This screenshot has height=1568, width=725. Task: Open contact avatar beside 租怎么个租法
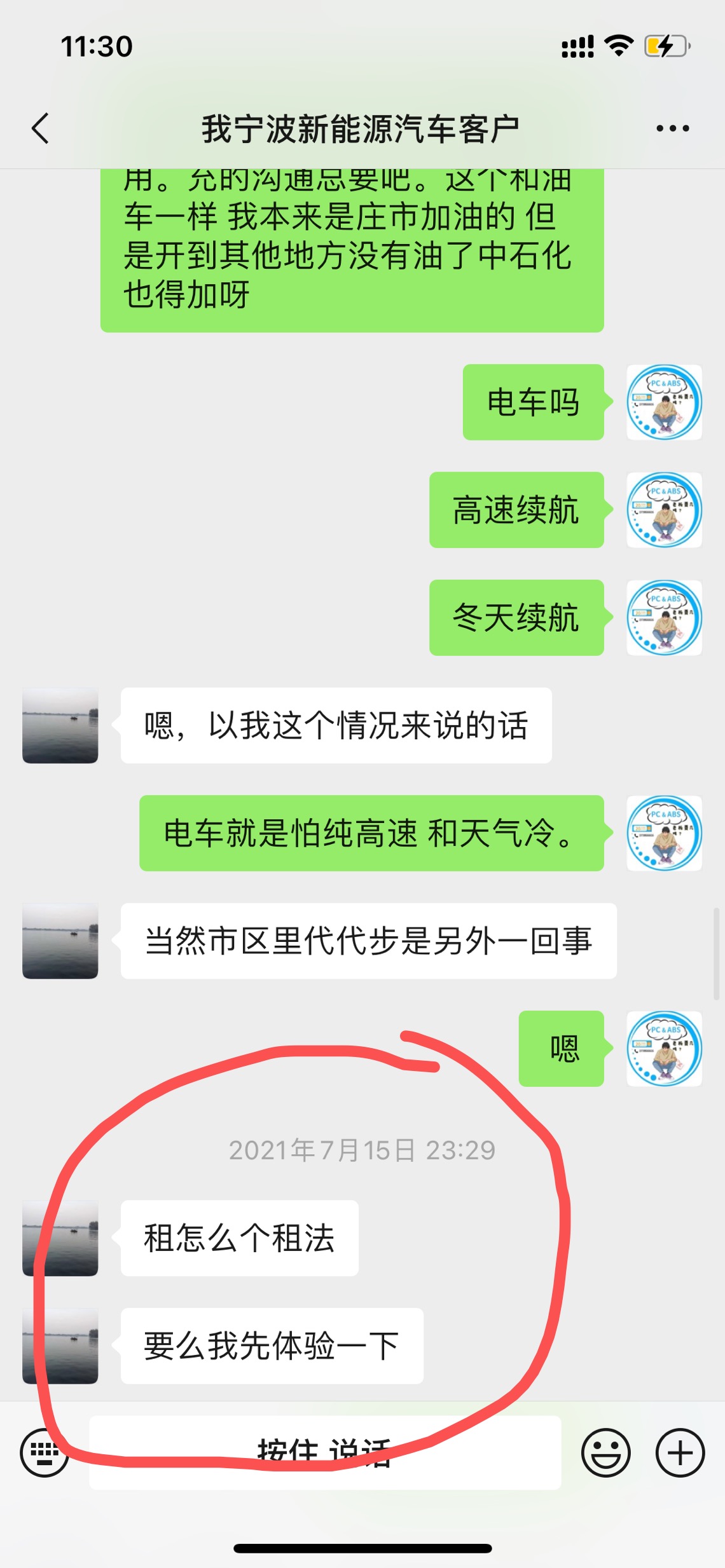[x=60, y=1237]
